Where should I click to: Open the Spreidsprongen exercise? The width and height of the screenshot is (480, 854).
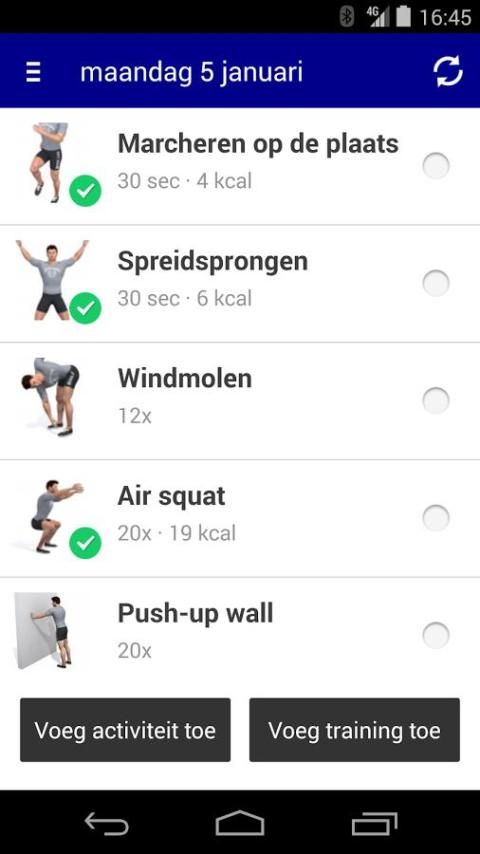coord(240,283)
